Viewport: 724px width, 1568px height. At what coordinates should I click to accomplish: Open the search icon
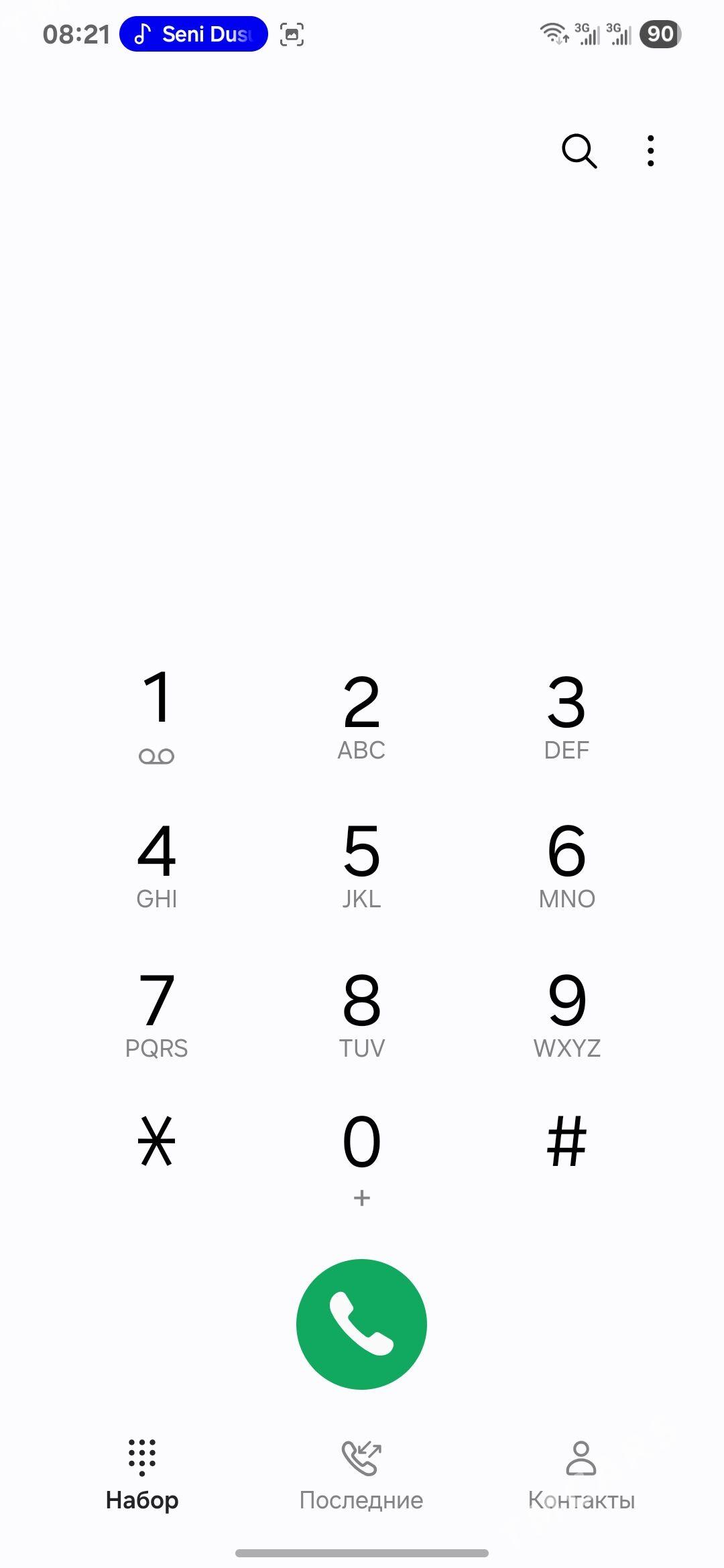[x=579, y=151]
